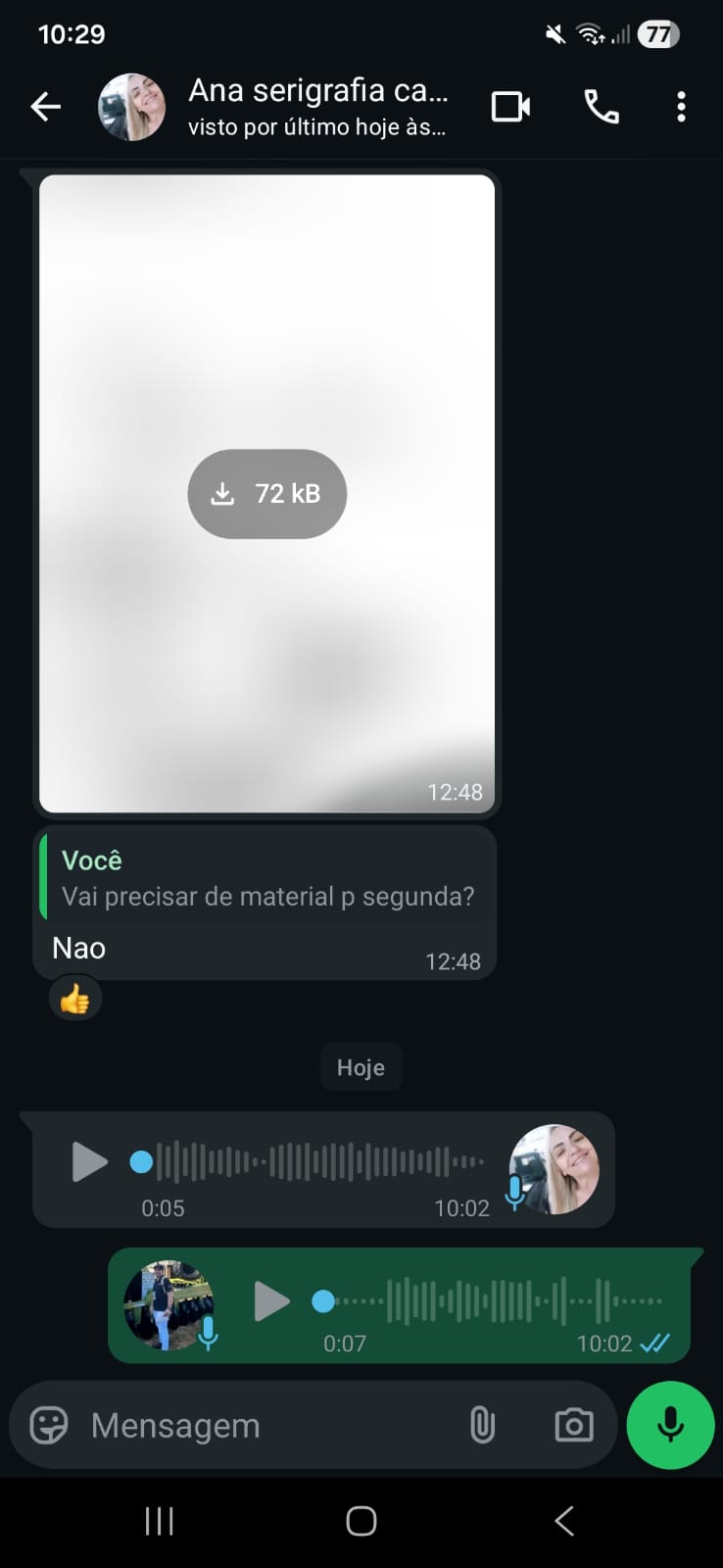The width and height of the screenshot is (723, 1568).
Task: Record a voice message
Action: [x=670, y=1425]
